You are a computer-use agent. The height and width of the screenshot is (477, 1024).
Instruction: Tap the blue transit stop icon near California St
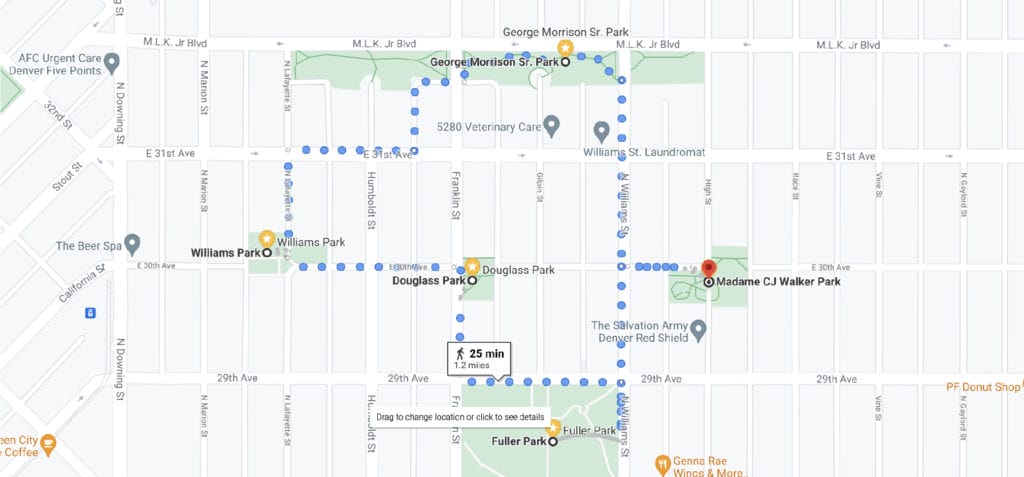[91, 313]
